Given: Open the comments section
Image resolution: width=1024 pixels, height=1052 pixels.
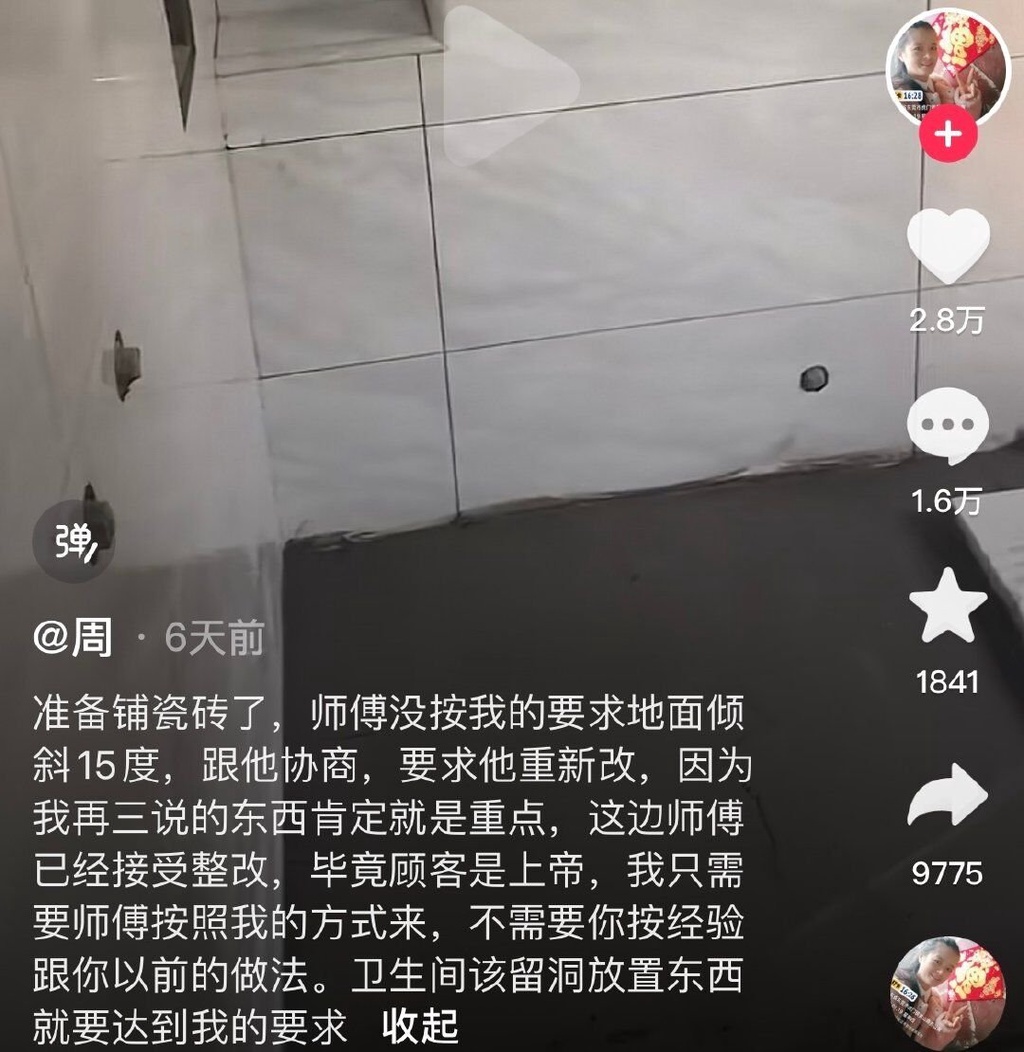Looking at the screenshot, I should 948,427.
